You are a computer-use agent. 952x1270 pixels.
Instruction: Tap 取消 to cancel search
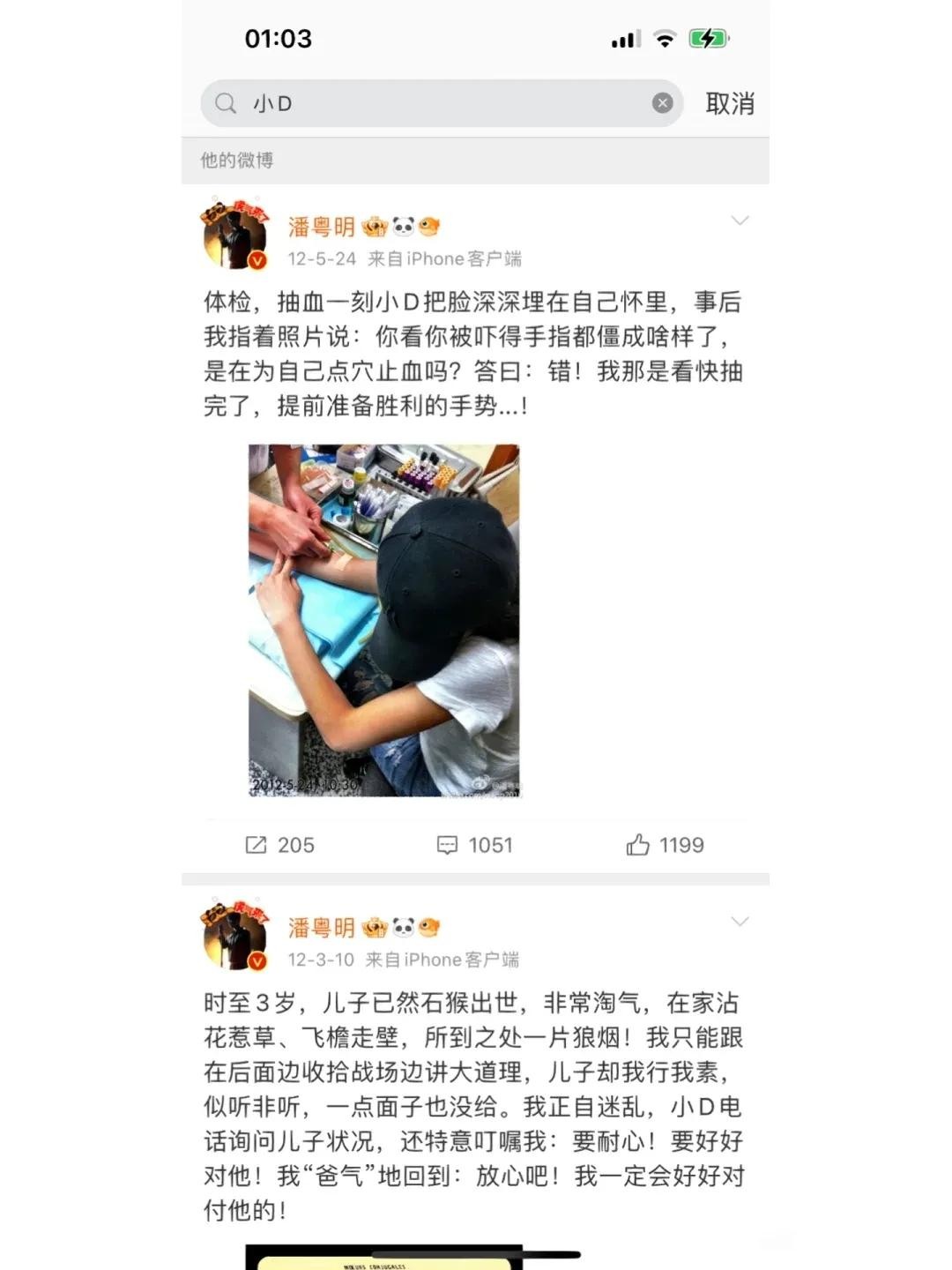[730, 104]
